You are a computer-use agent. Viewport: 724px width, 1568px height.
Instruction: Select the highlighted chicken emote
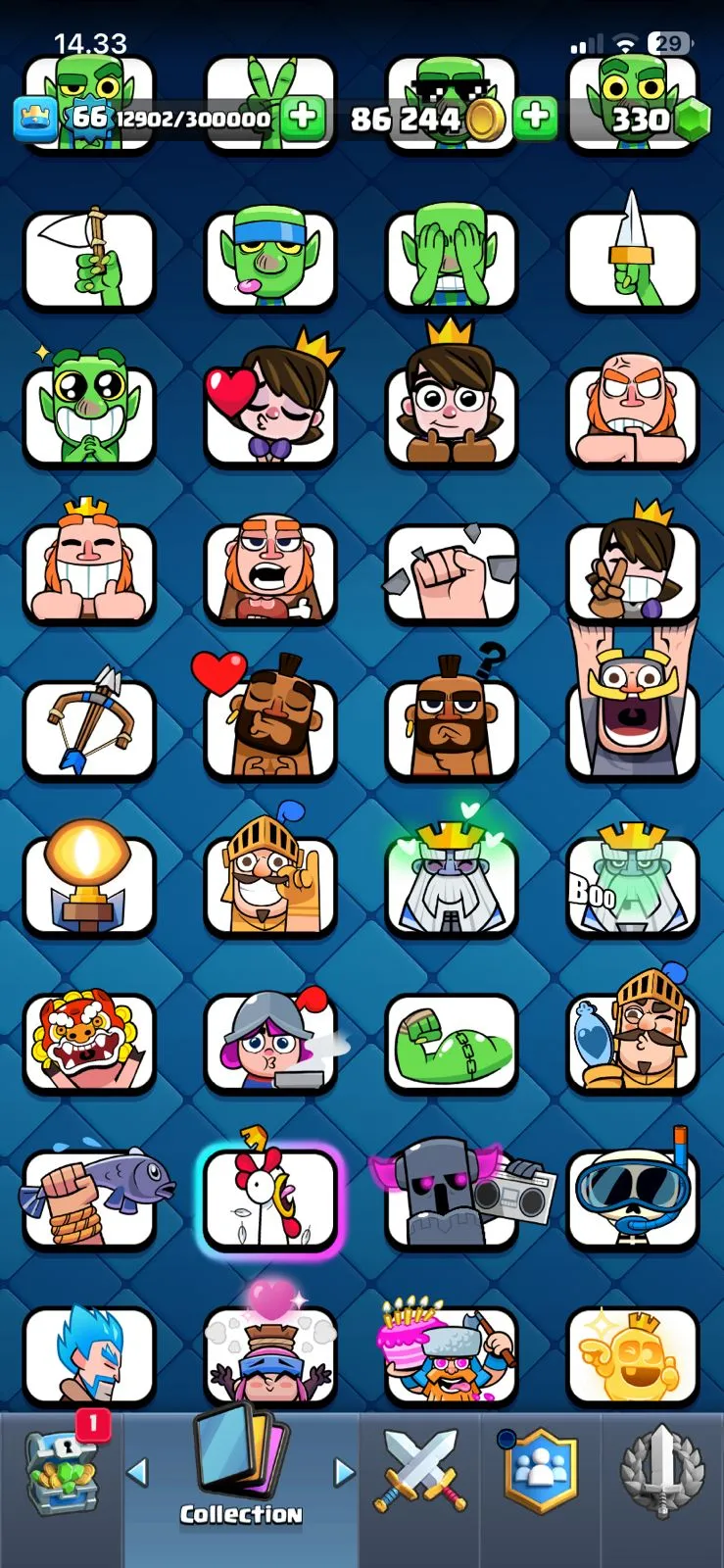[x=270, y=1199]
